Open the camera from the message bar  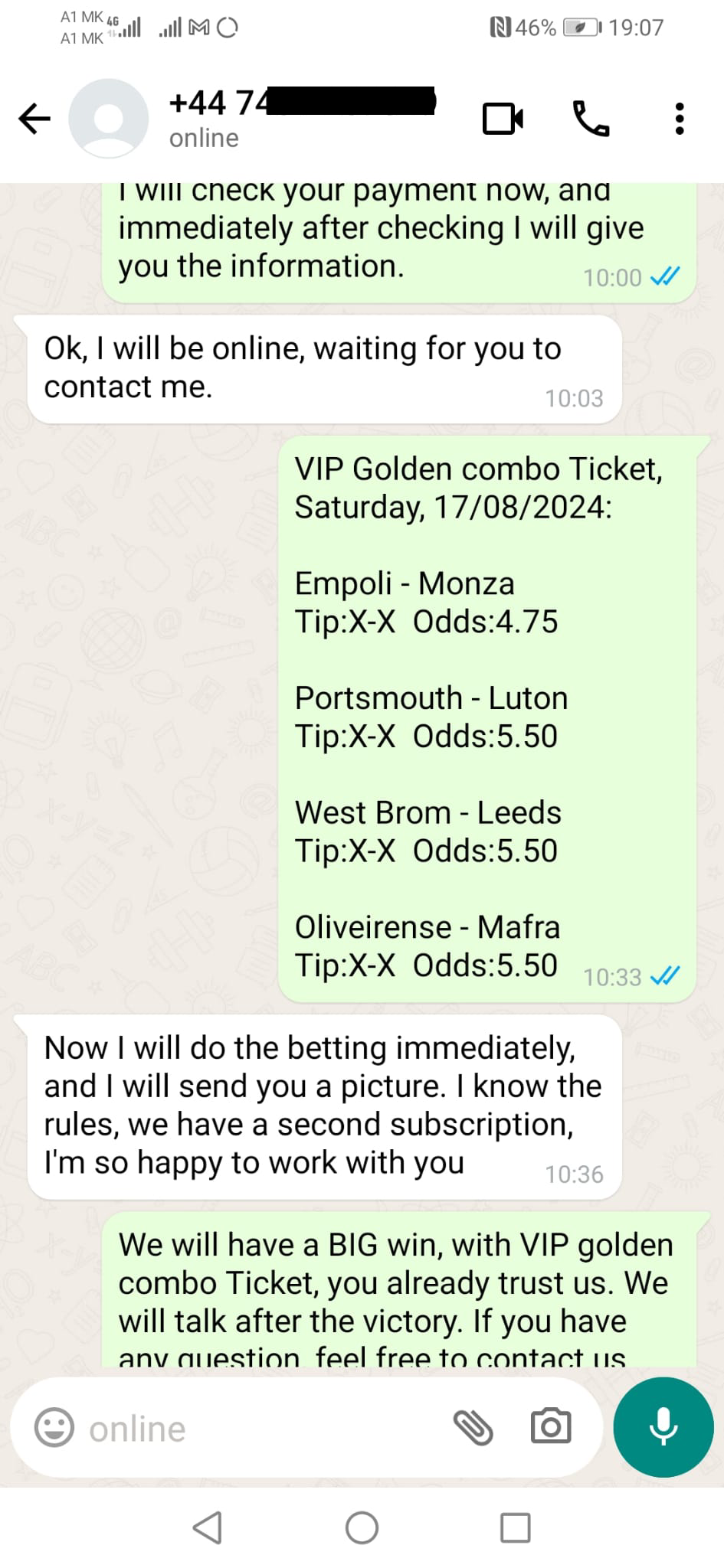[x=551, y=1427]
